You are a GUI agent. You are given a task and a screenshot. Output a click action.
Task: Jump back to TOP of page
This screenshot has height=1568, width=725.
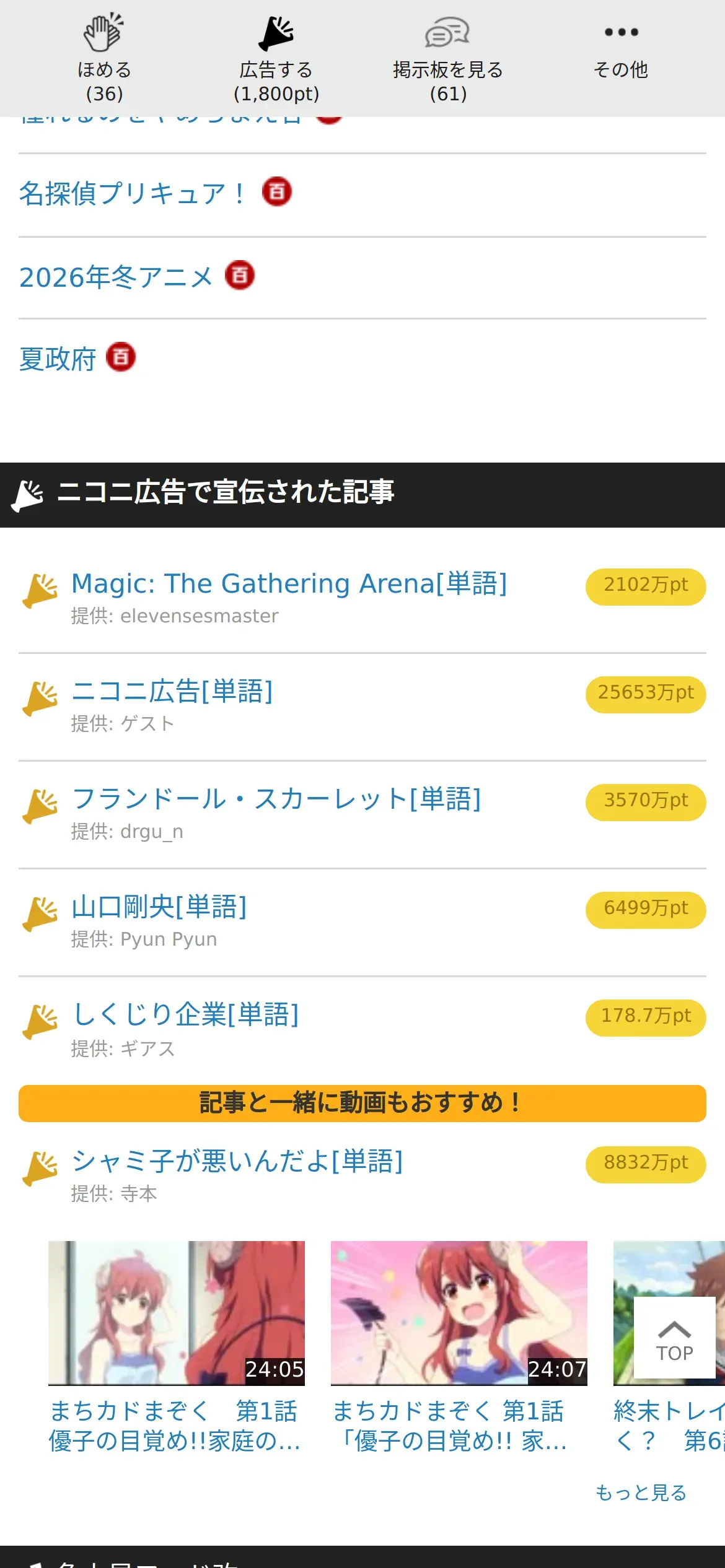point(674,1338)
